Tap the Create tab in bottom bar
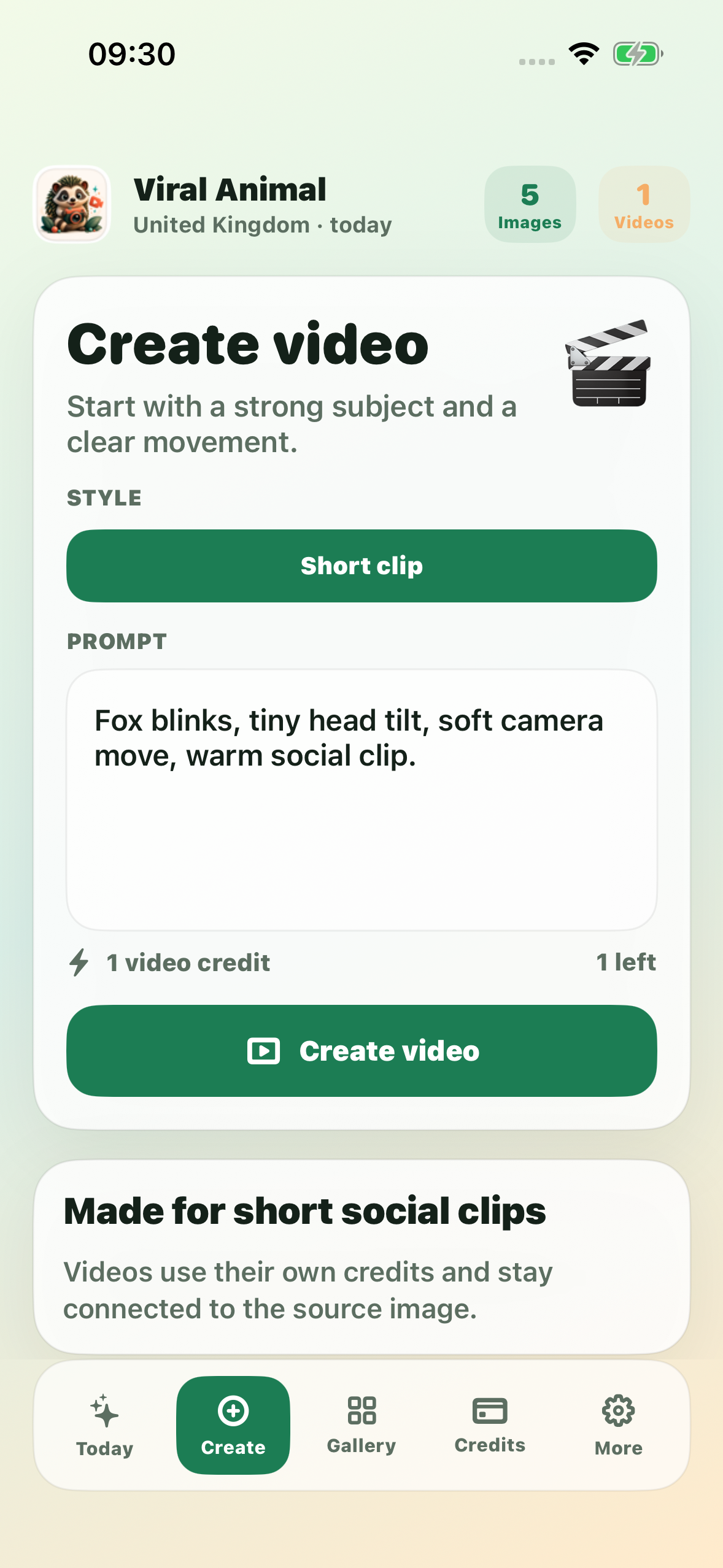Screen dimensions: 723x1568 pos(233,1425)
